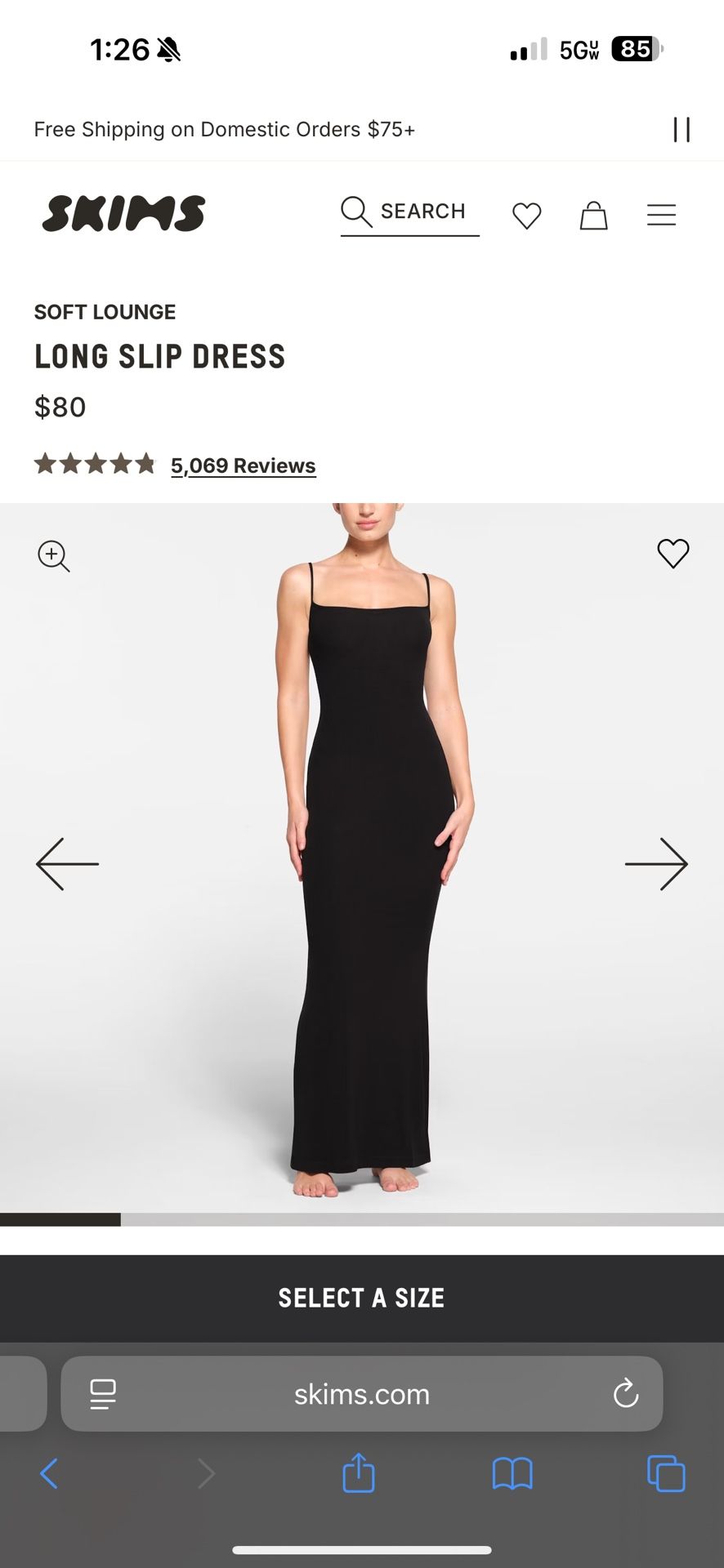Open the shopping bag
The height and width of the screenshot is (1568, 724).
(594, 216)
